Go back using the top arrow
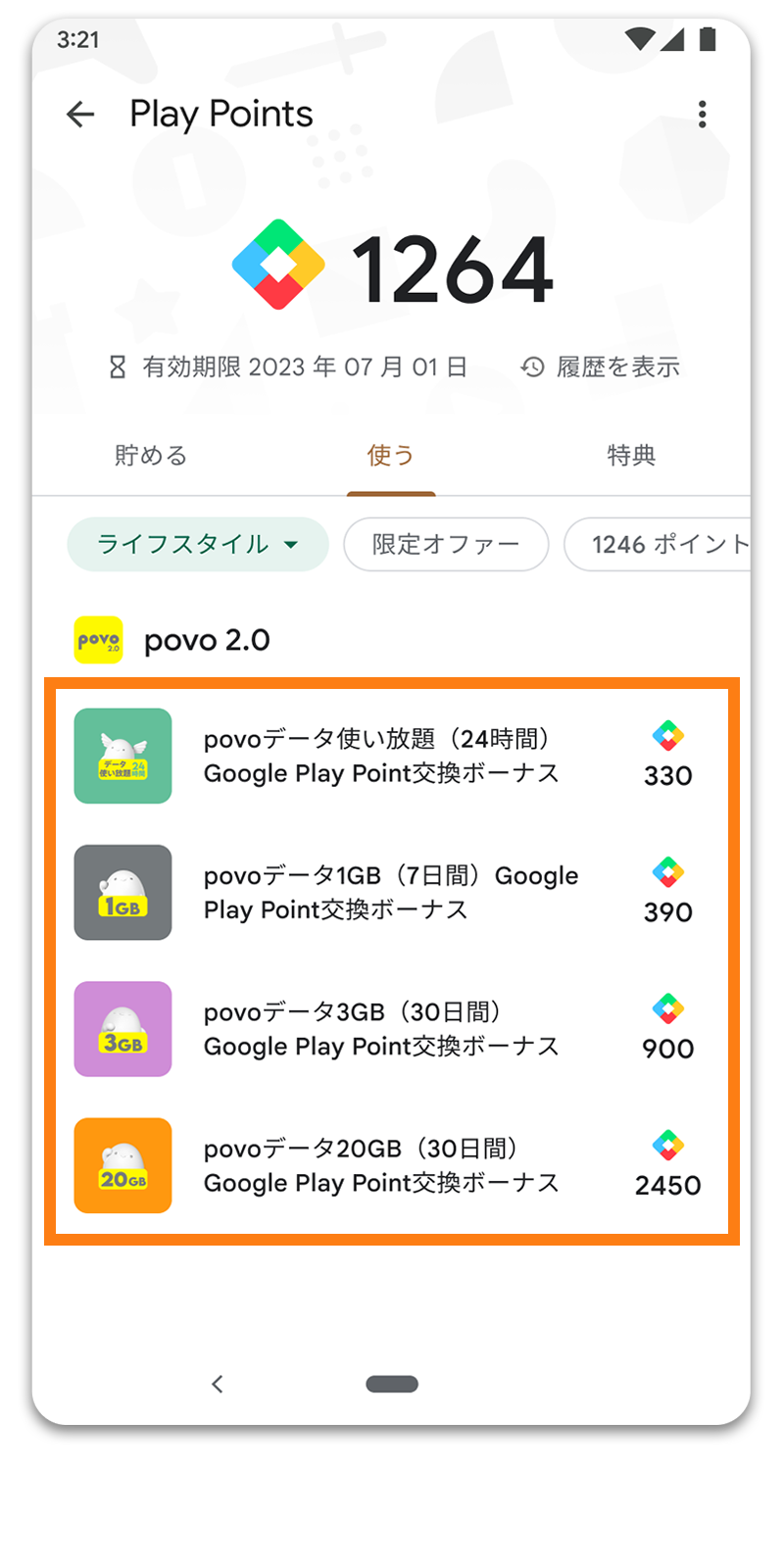Image resolution: width=784 pixels, height=1568 pixels. pyautogui.click(x=80, y=115)
